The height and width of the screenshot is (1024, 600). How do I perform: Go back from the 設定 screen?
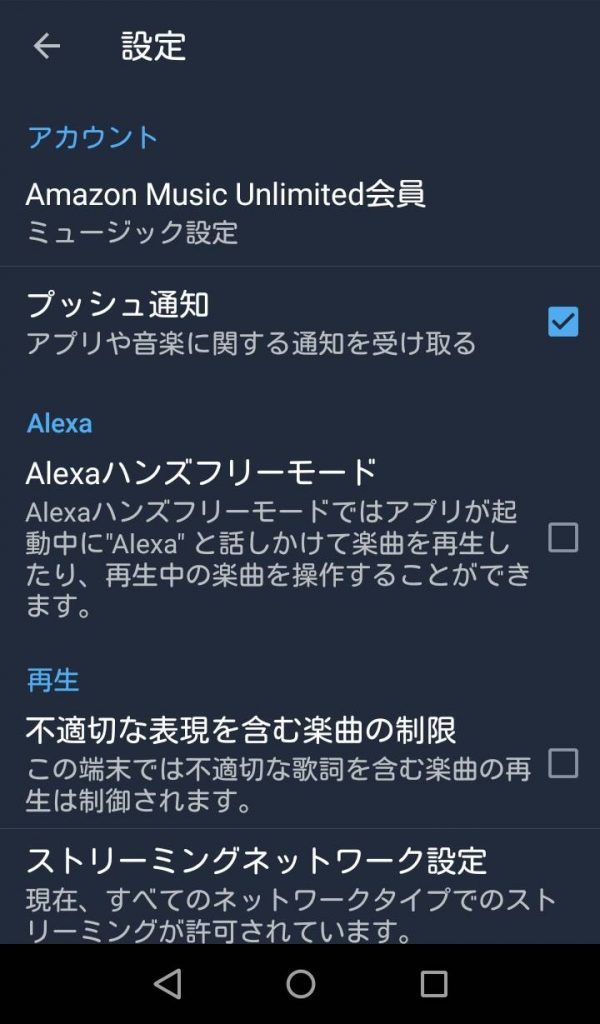tap(46, 46)
